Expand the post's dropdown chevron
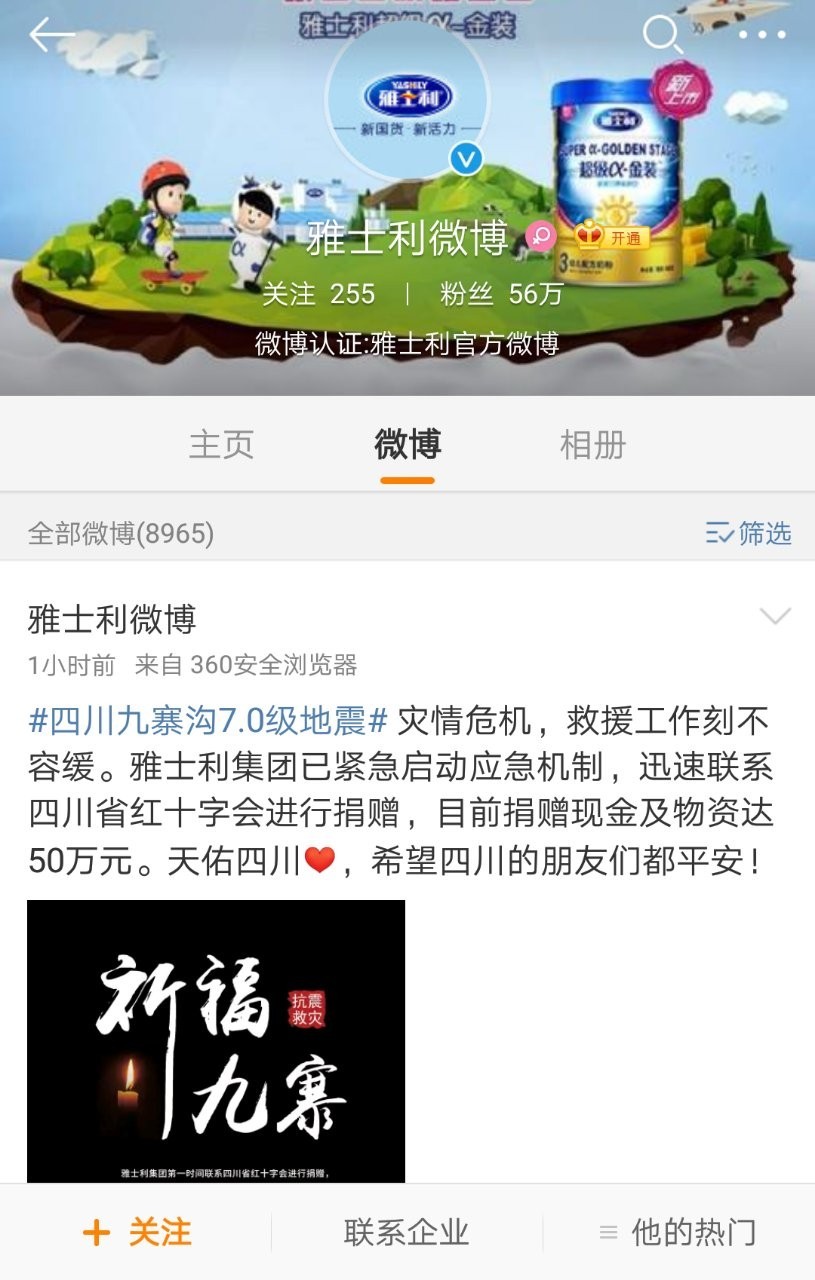Image resolution: width=815 pixels, height=1280 pixels. point(775,616)
